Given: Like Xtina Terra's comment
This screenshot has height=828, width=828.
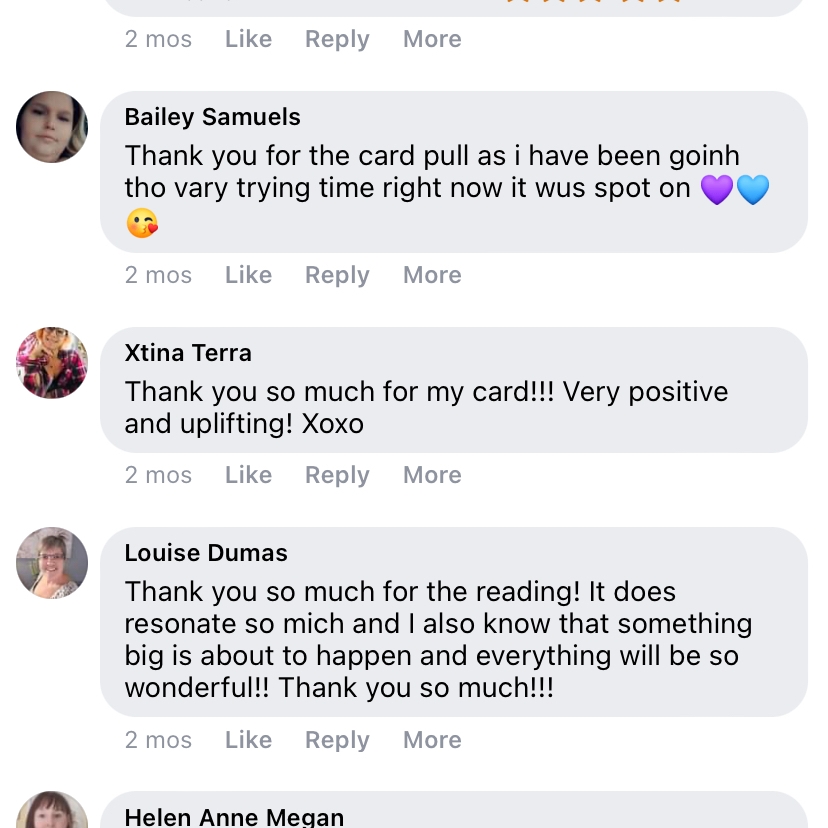Looking at the screenshot, I should (248, 475).
